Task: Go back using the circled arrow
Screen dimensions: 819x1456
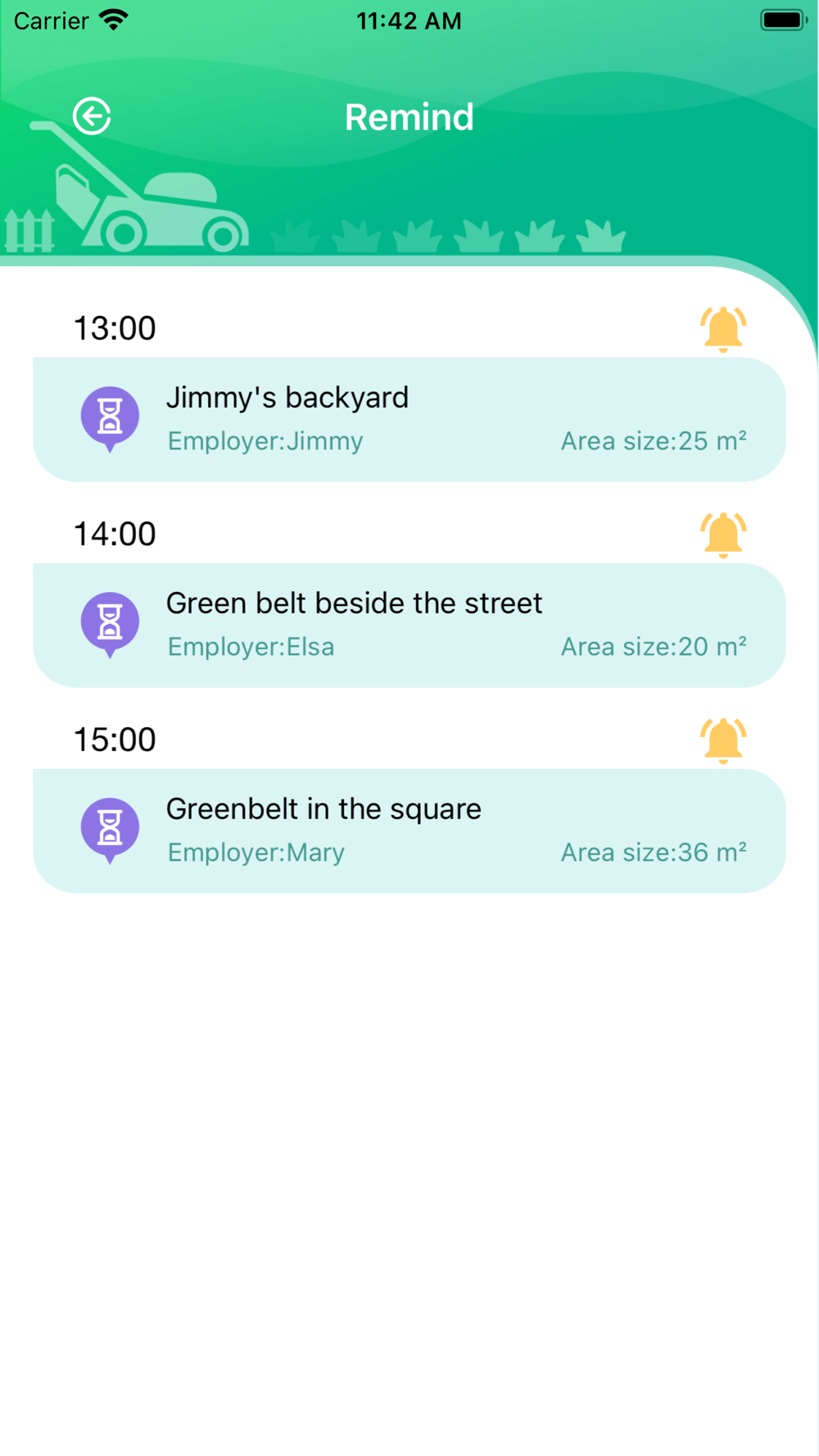Action: (92, 116)
